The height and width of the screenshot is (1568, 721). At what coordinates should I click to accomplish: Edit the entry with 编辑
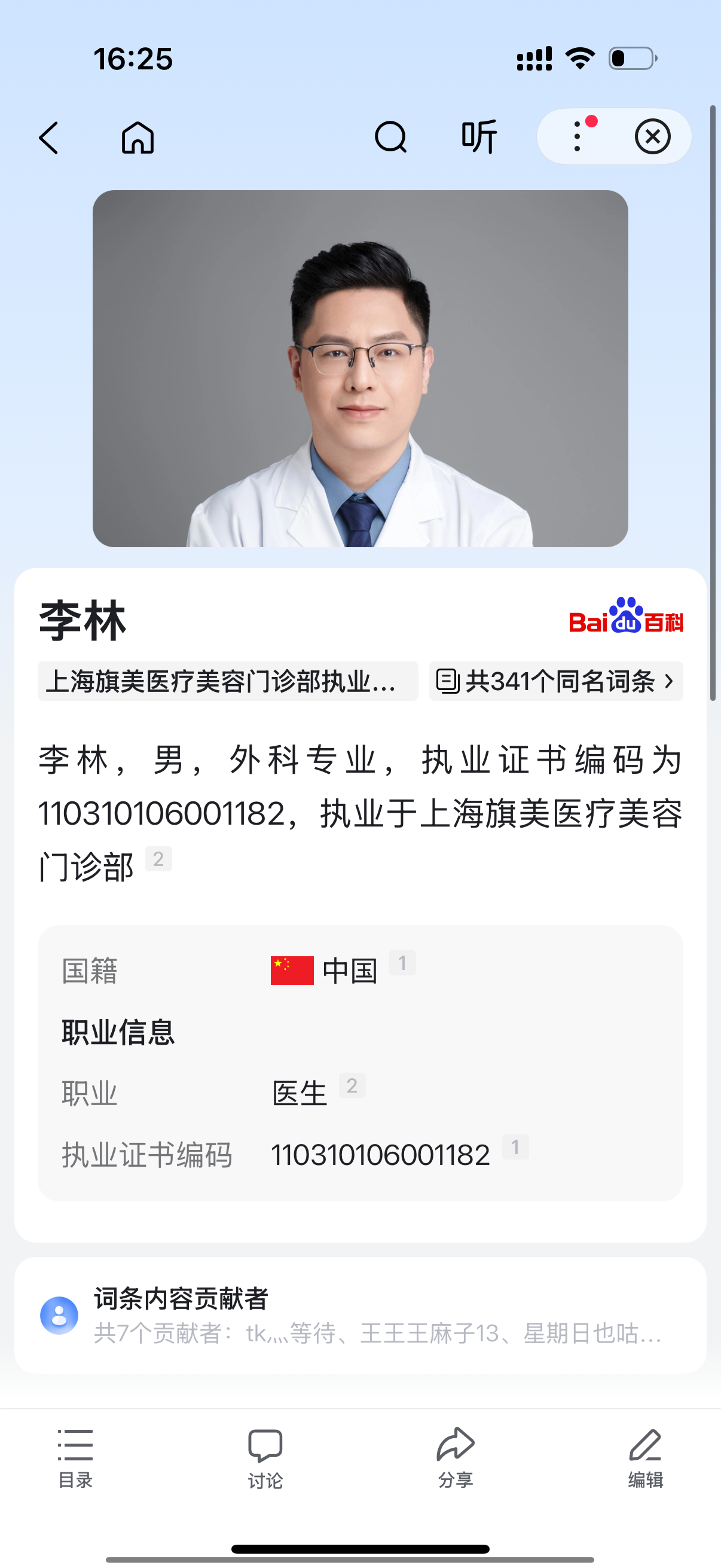646,1458
